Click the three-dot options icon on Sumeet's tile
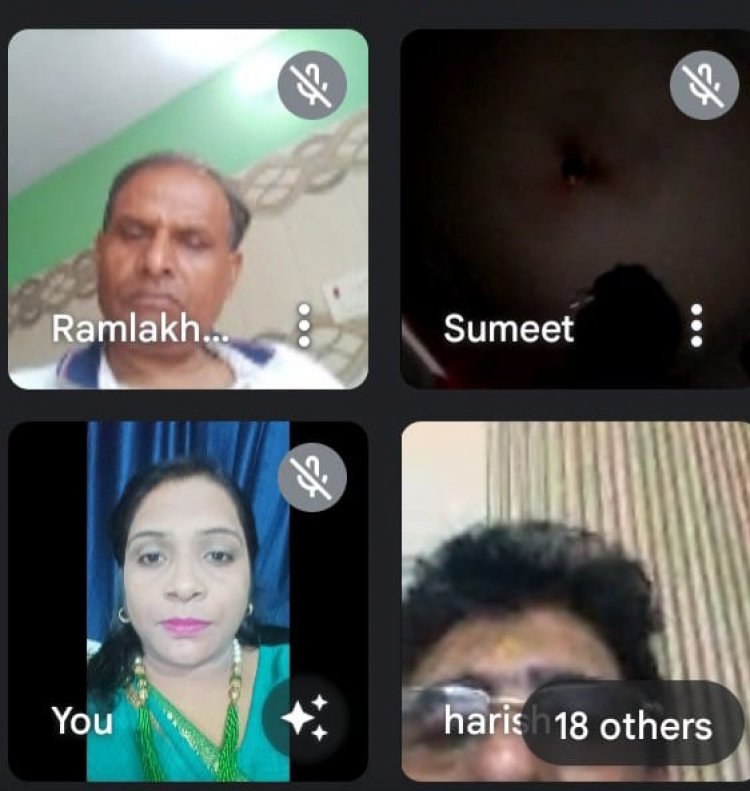Screen dimensions: 750x791 pyautogui.click(x=694, y=324)
